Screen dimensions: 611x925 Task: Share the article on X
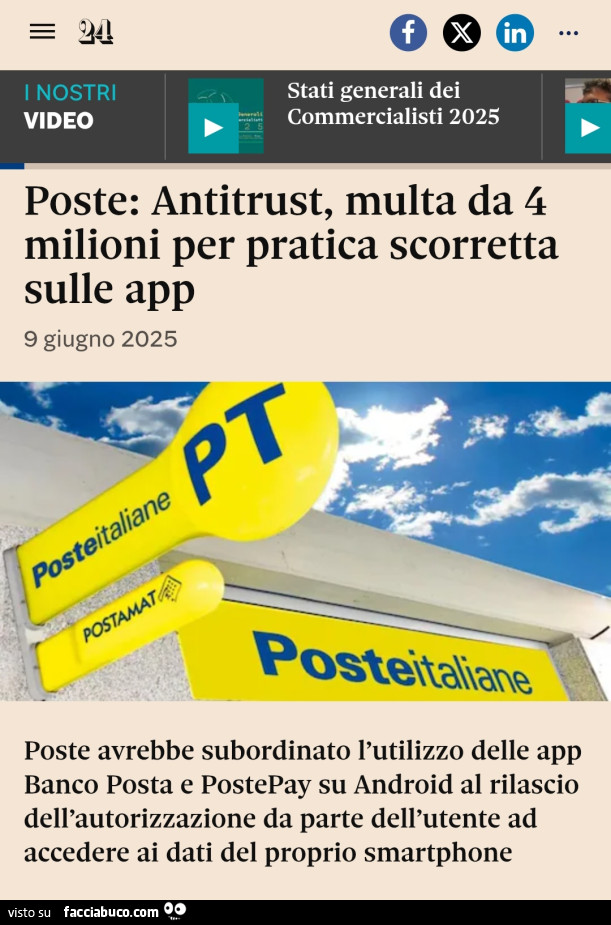point(461,32)
